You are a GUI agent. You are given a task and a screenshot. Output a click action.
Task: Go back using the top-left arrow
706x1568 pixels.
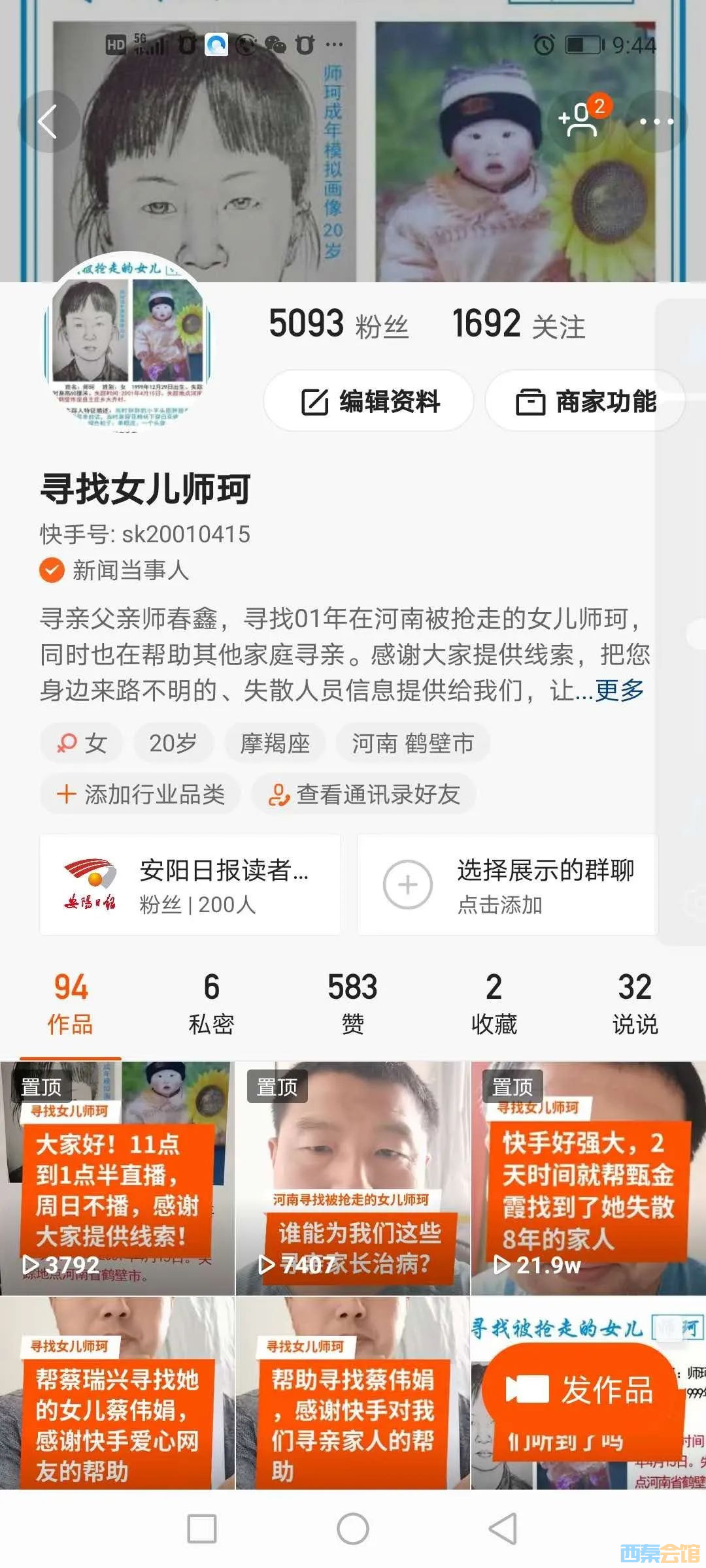pyautogui.click(x=48, y=122)
